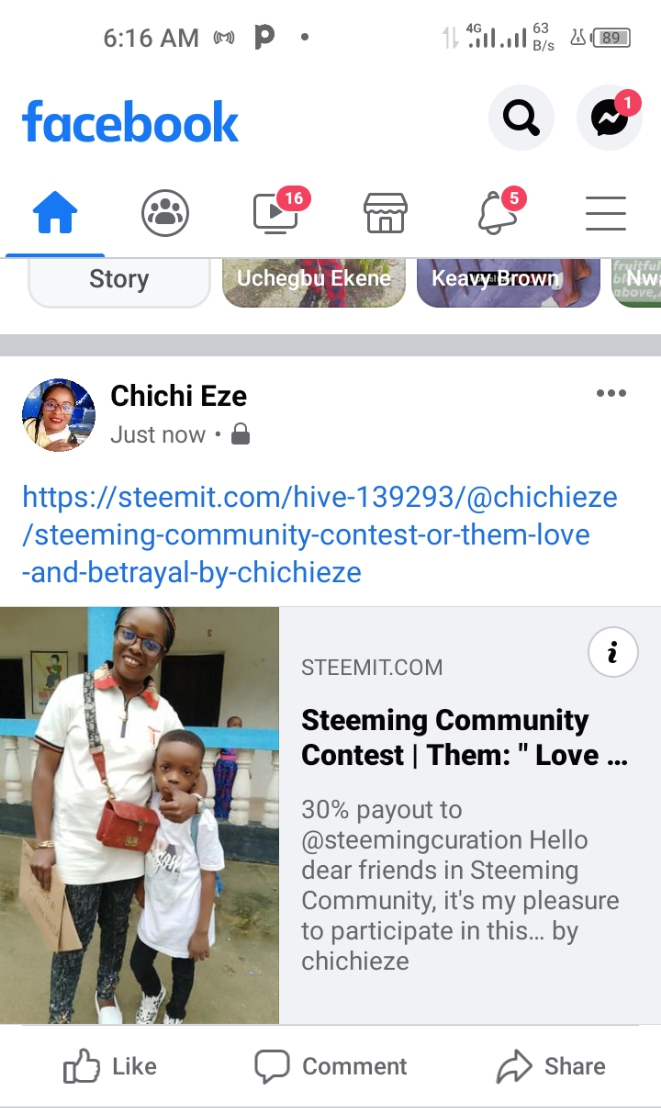Screen dimensions: 661x1108
Task: View Uchegbu Ekene's story
Action: point(313,280)
